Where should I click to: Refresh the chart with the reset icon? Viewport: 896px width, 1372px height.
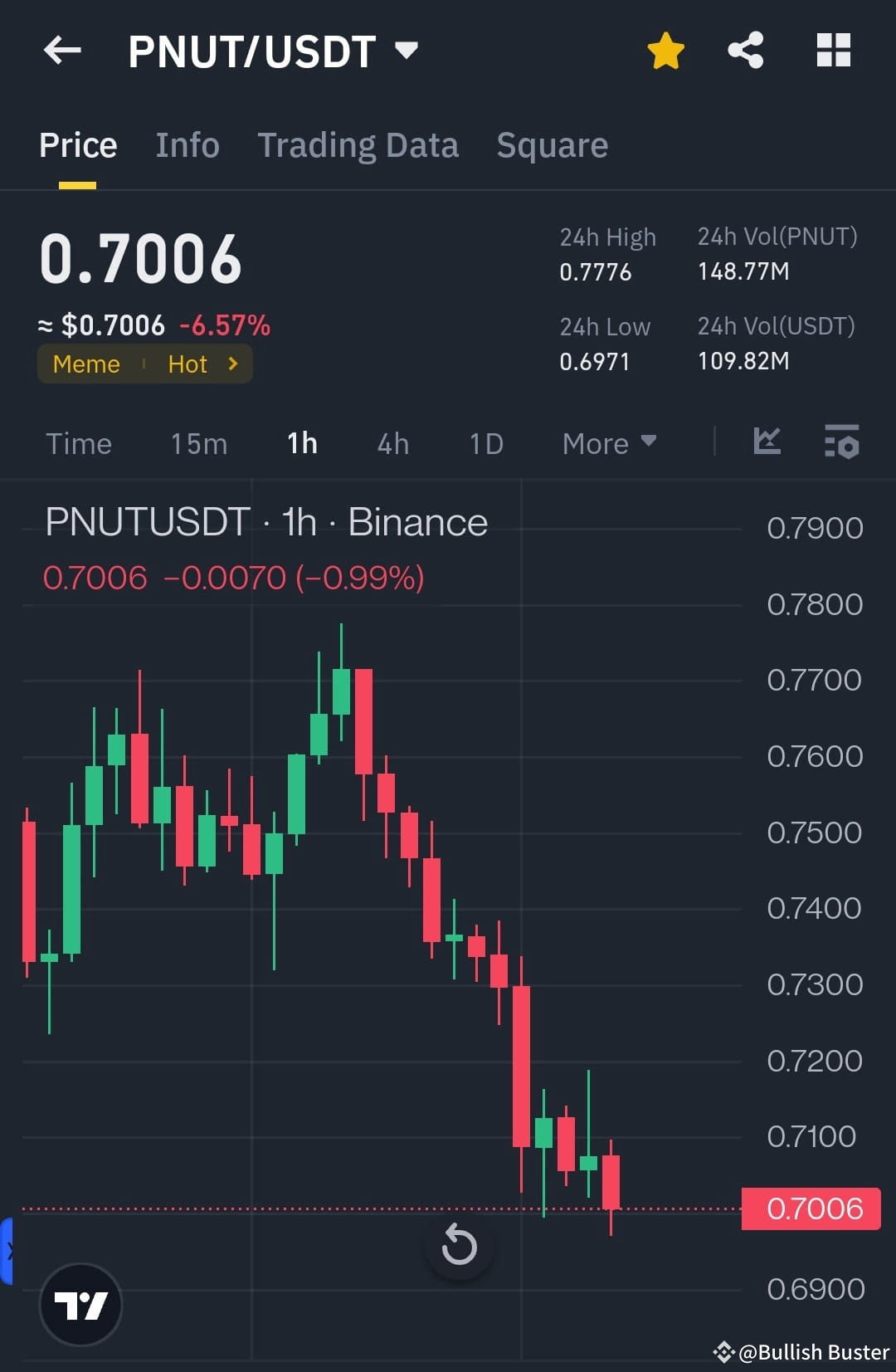click(x=460, y=1245)
